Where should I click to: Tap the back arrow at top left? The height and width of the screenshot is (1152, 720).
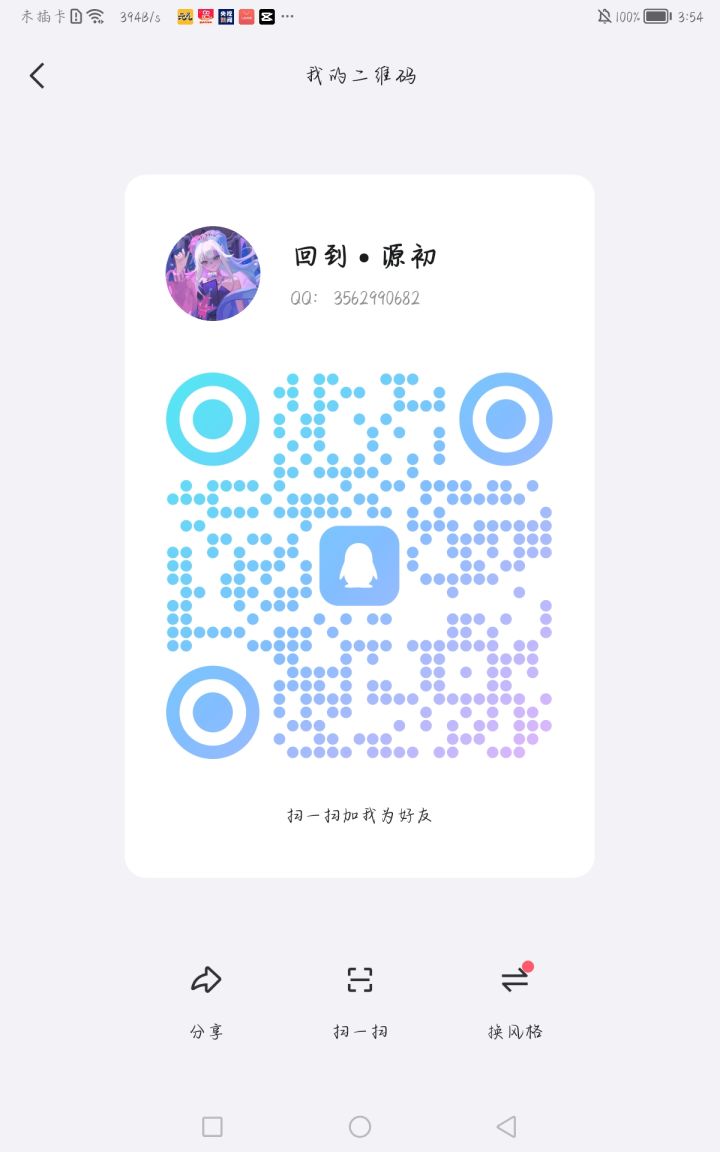pyautogui.click(x=36, y=75)
